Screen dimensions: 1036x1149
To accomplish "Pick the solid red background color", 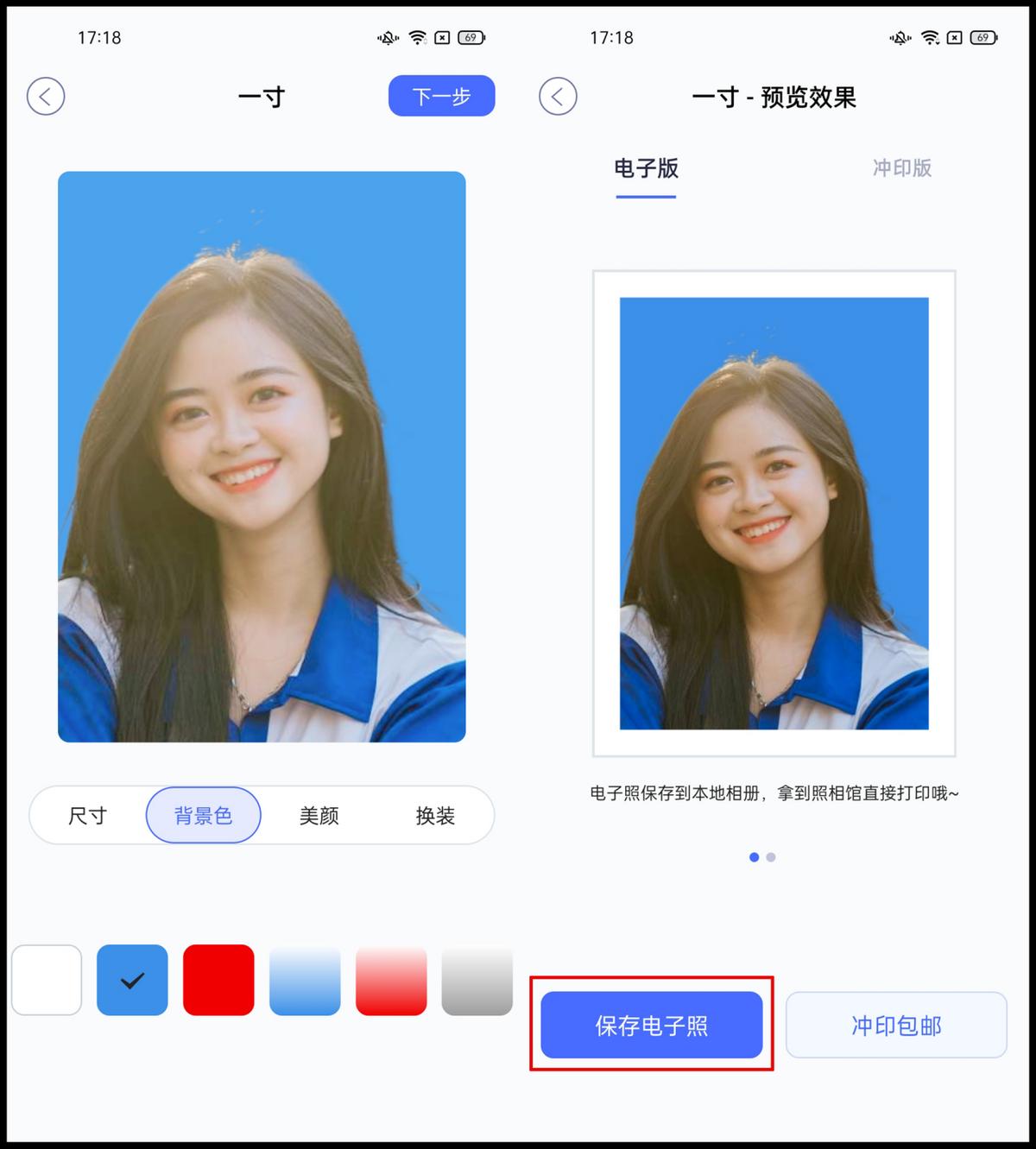I will pos(218,980).
